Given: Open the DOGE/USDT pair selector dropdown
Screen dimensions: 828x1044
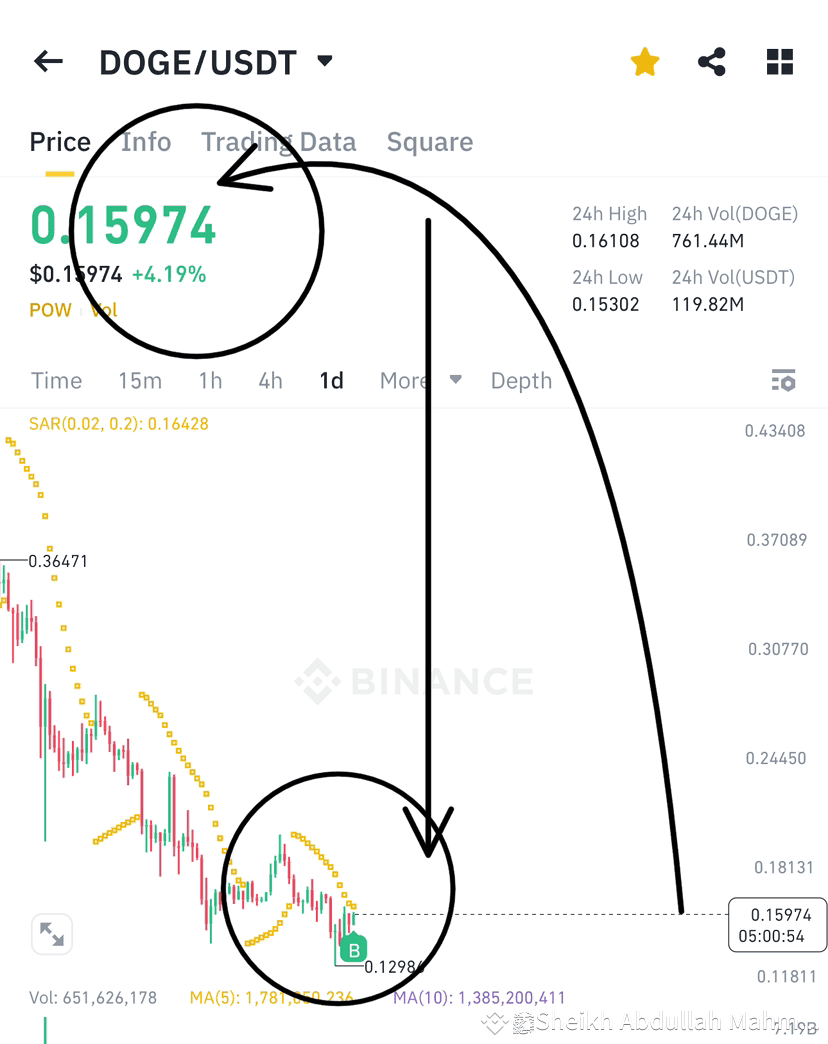Looking at the screenshot, I should (323, 61).
